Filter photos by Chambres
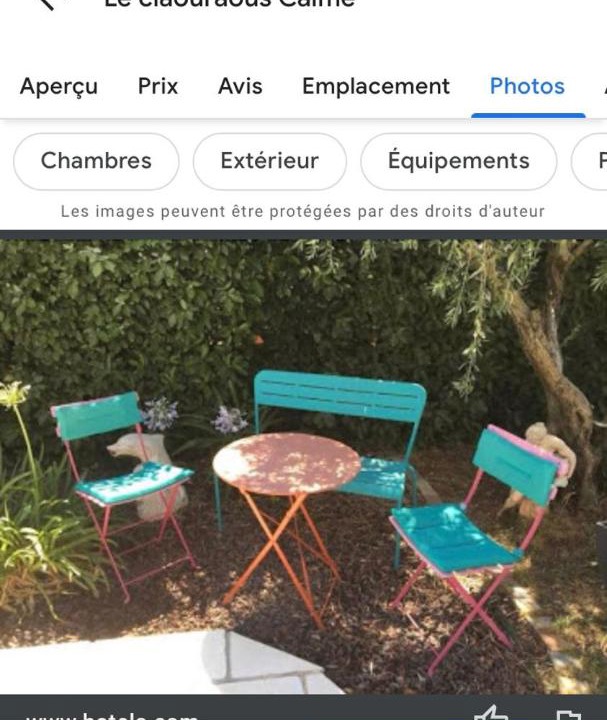607x720 pixels. [x=96, y=161]
